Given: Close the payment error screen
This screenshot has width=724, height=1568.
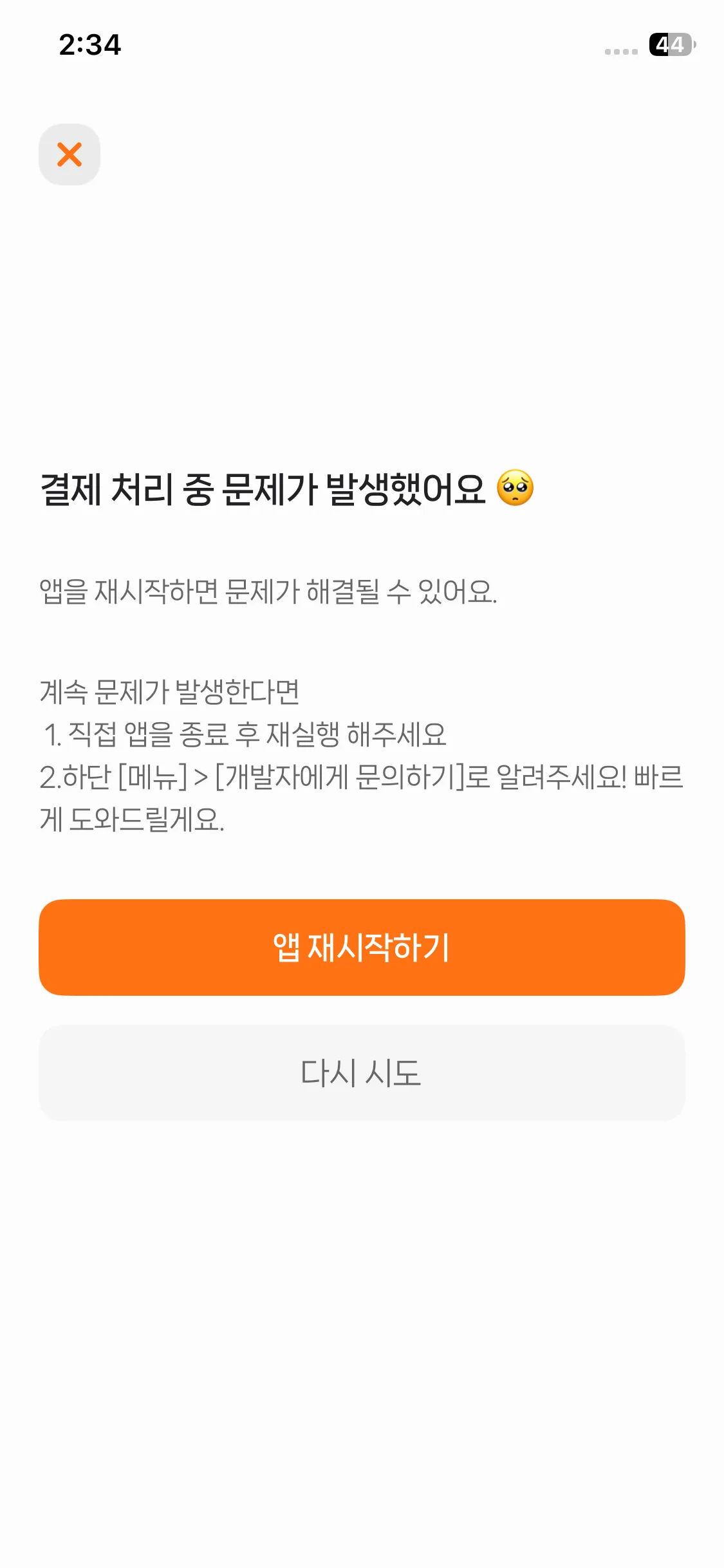Looking at the screenshot, I should [x=70, y=154].
